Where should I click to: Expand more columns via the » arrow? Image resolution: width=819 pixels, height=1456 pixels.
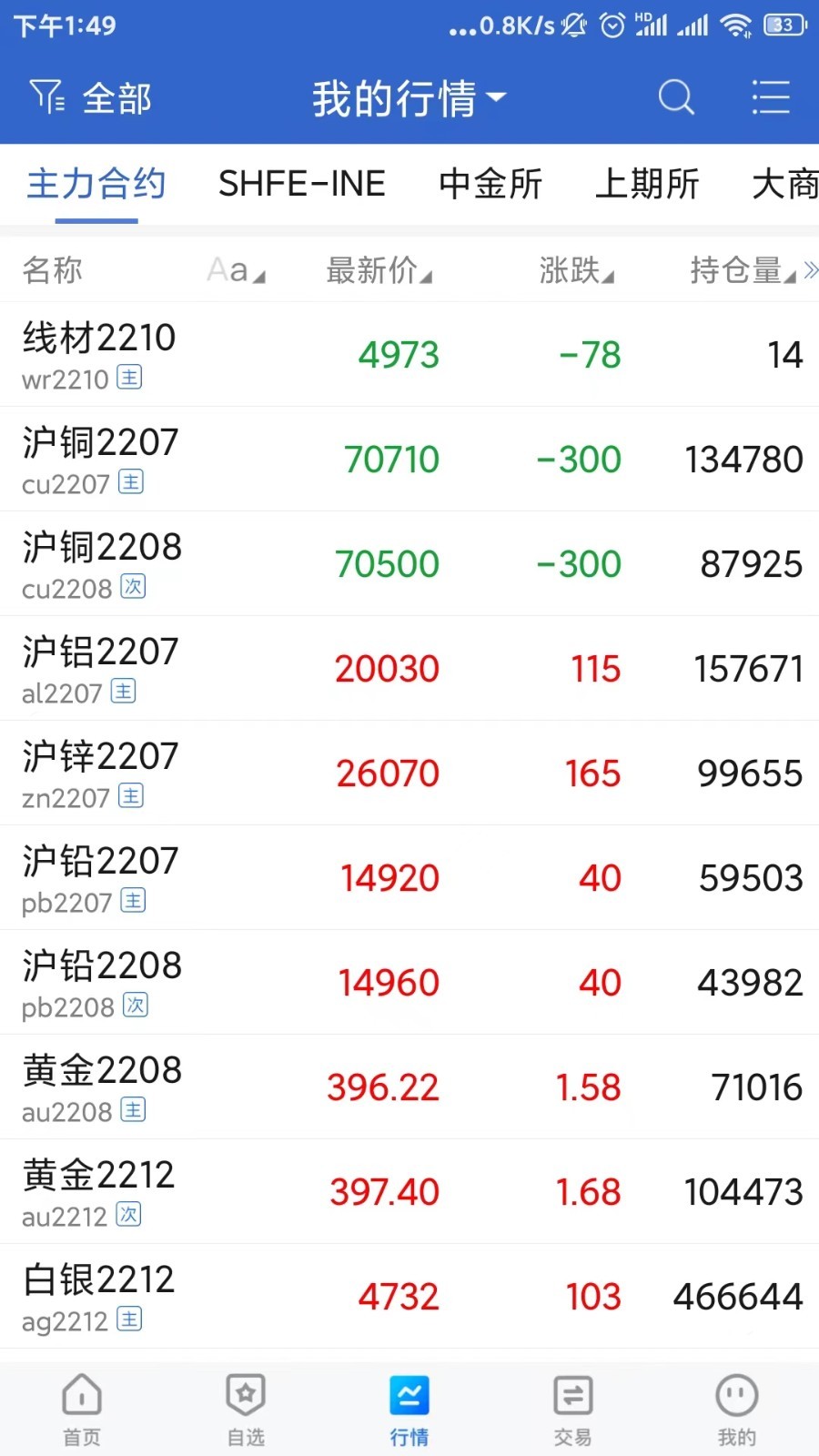point(810,269)
